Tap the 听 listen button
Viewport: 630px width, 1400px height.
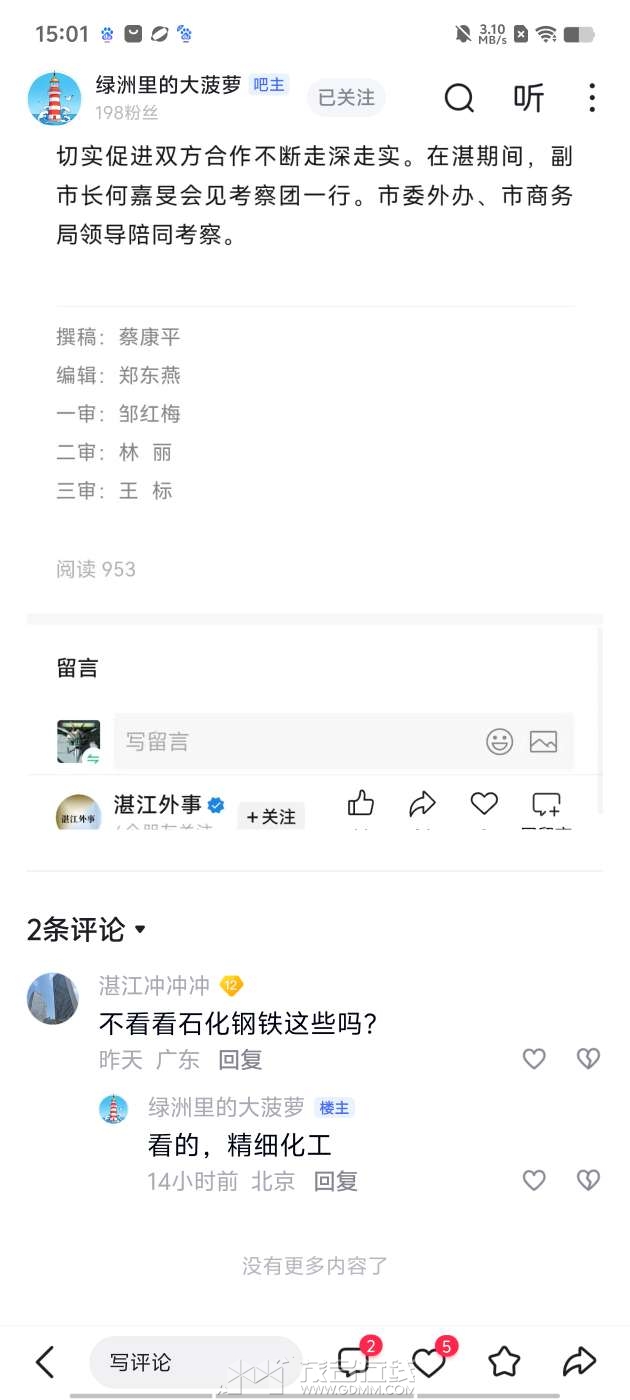528,98
